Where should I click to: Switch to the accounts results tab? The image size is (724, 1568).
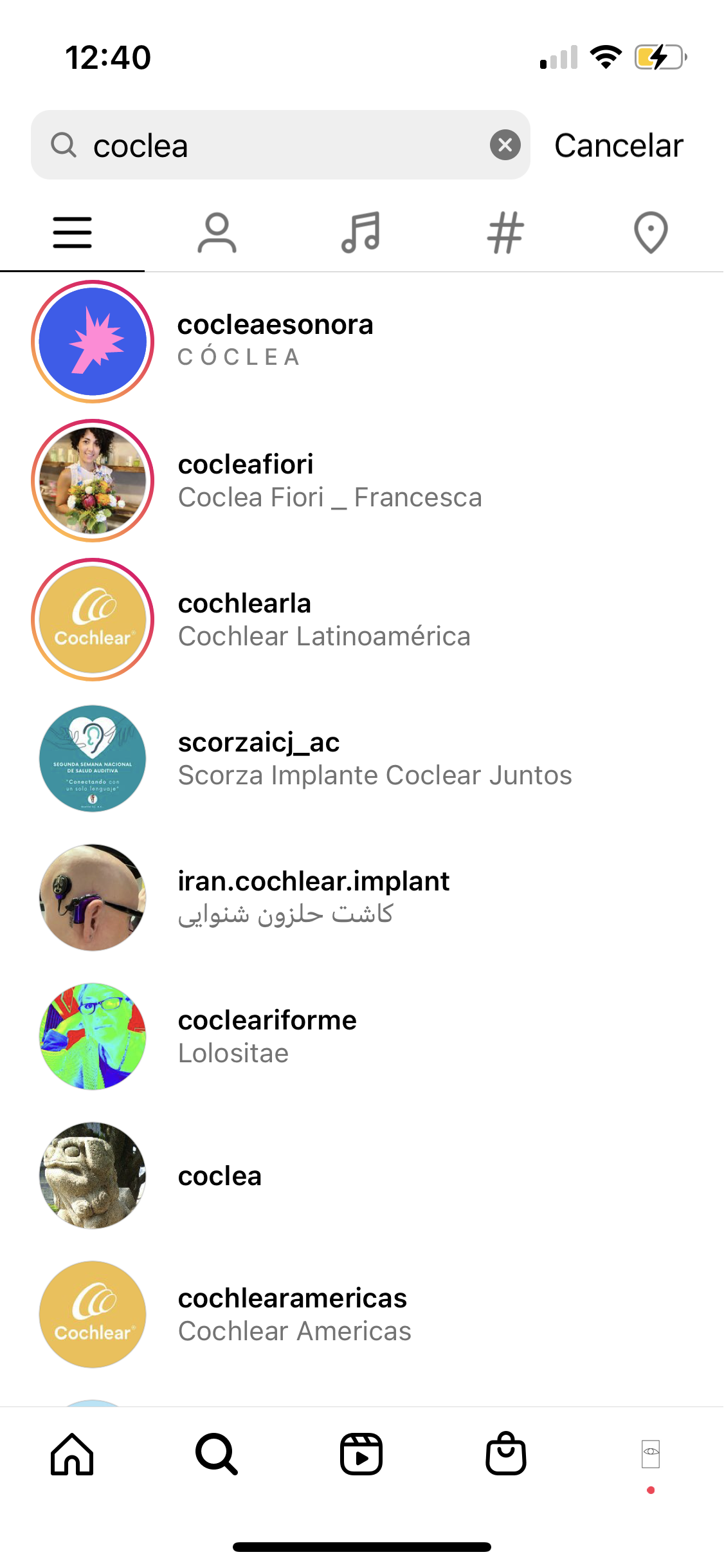(x=217, y=233)
